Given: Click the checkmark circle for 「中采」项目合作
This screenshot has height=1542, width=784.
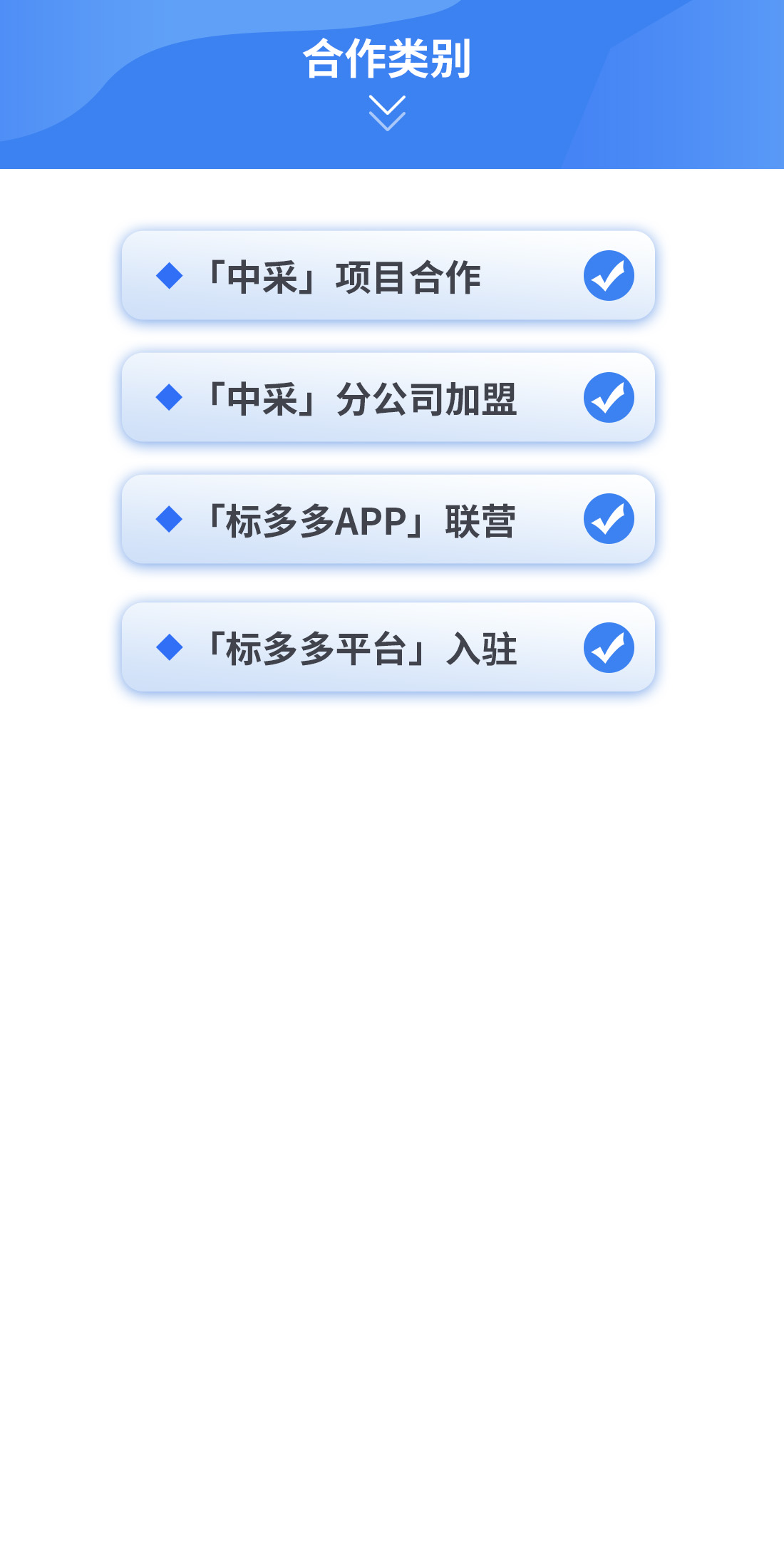Looking at the screenshot, I should [610, 276].
